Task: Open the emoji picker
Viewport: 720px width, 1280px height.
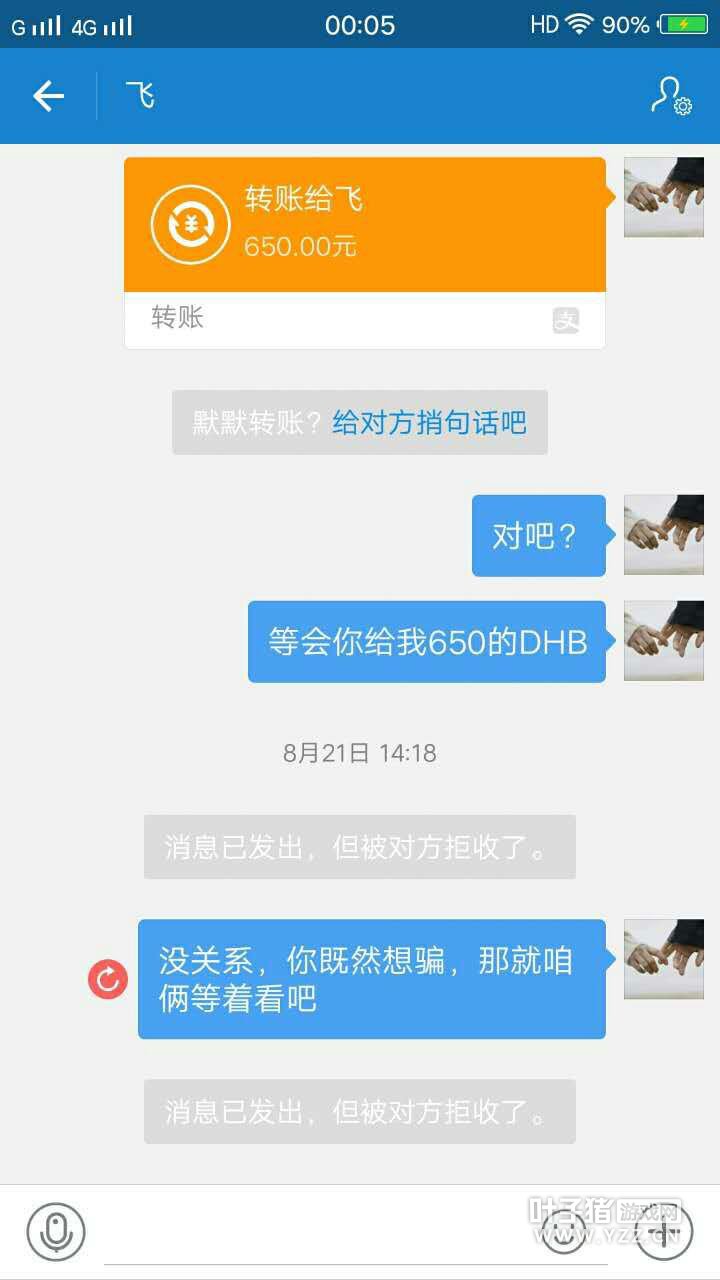Action: 563,1226
